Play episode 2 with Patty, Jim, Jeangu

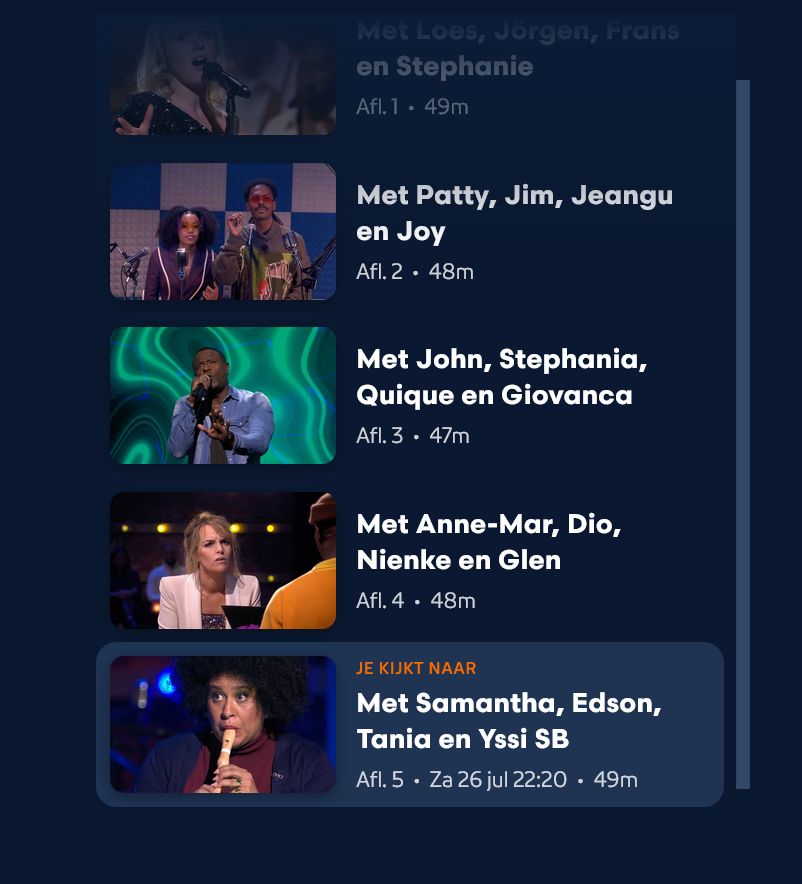coord(410,231)
